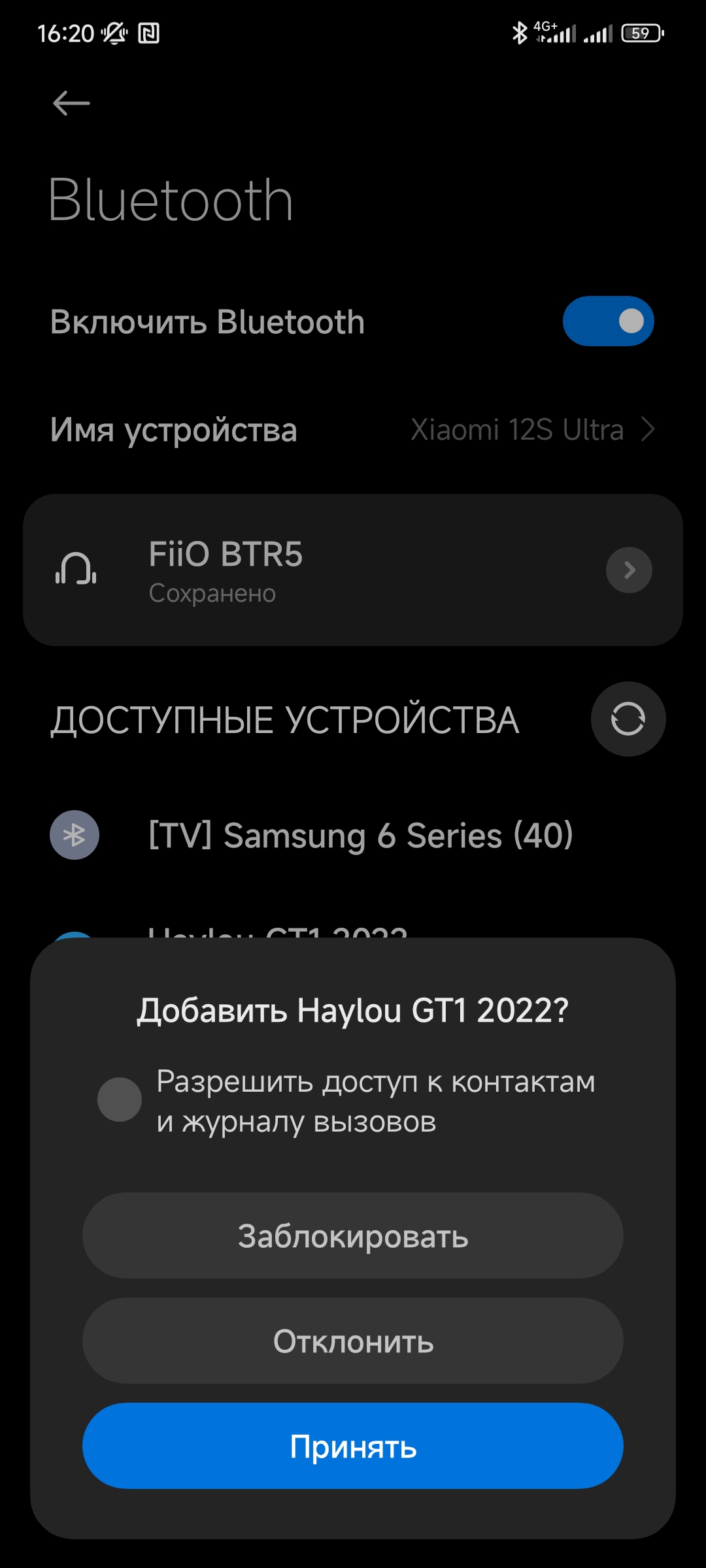The image size is (706, 1568).
Task: Go back using the arrow icon
Action: 71,103
